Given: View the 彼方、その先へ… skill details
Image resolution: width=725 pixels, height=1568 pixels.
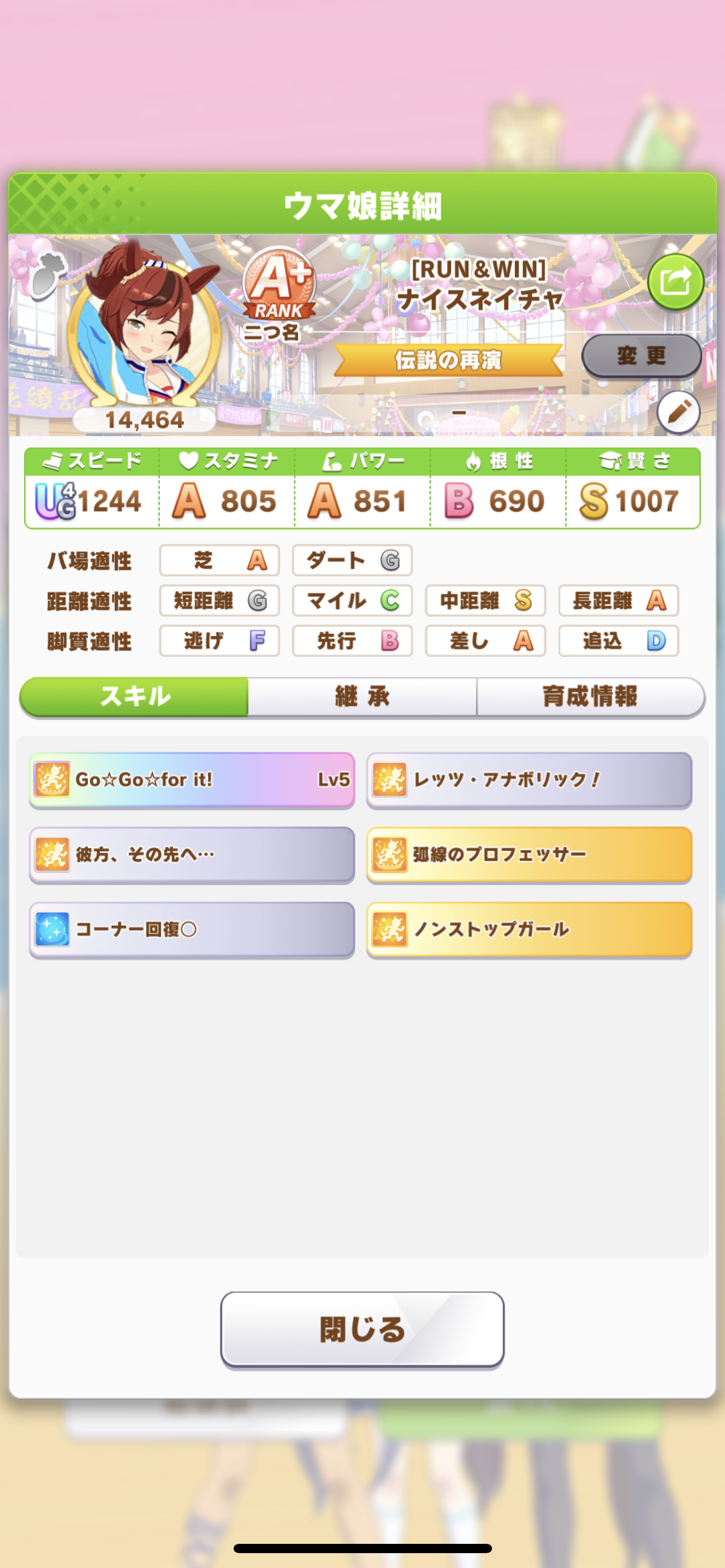Looking at the screenshot, I should point(192,855).
